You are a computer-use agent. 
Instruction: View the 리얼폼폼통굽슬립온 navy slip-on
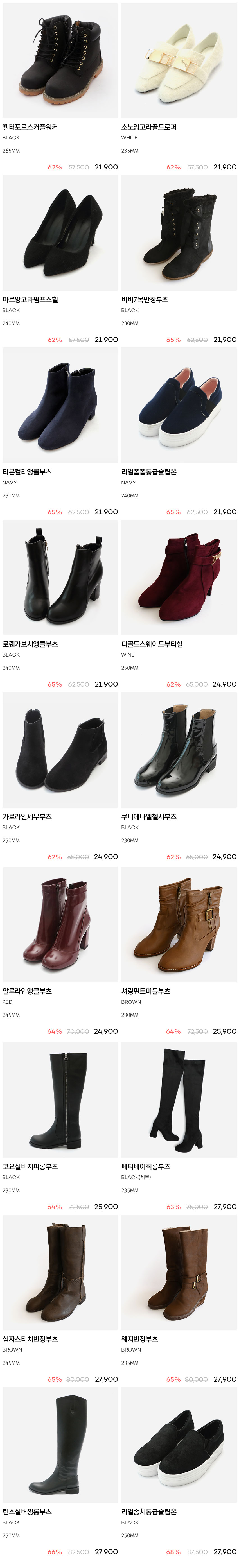(179, 405)
